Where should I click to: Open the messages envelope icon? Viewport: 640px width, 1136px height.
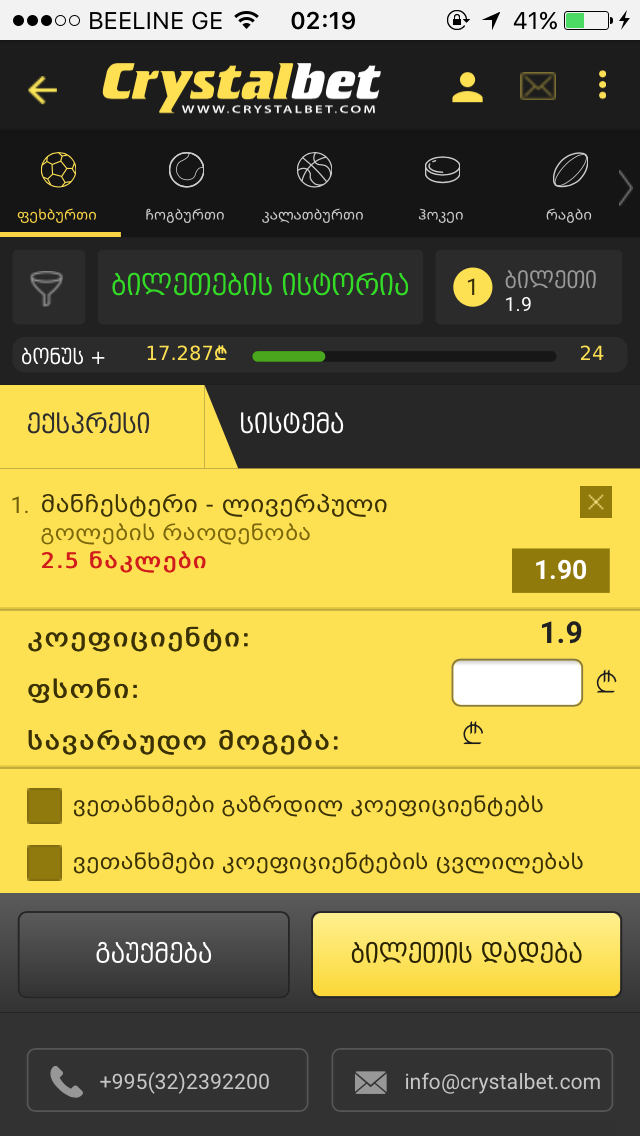(538, 87)
